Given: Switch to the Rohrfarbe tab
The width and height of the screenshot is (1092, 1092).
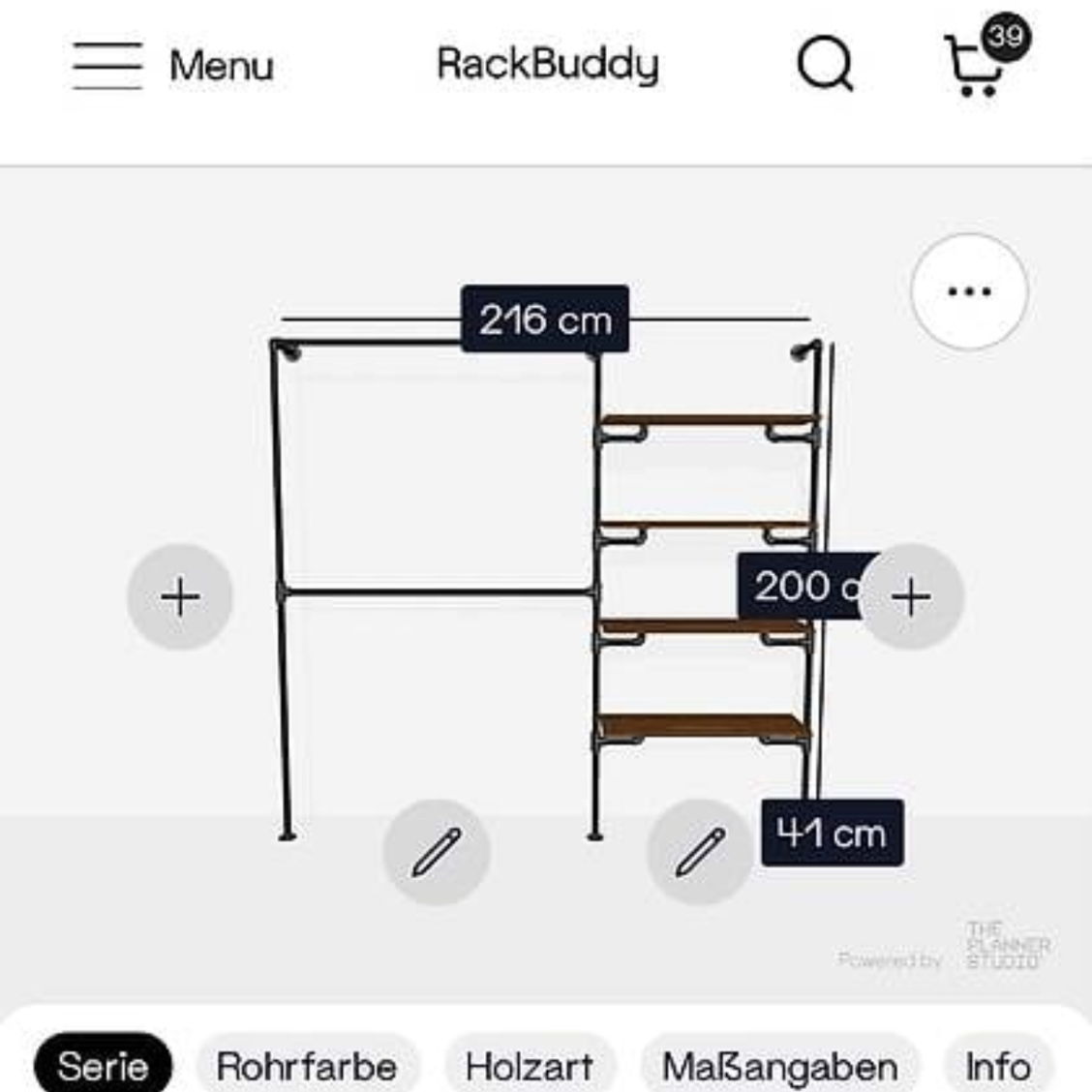Looking at the screenshot, I should pos(307,1066).
